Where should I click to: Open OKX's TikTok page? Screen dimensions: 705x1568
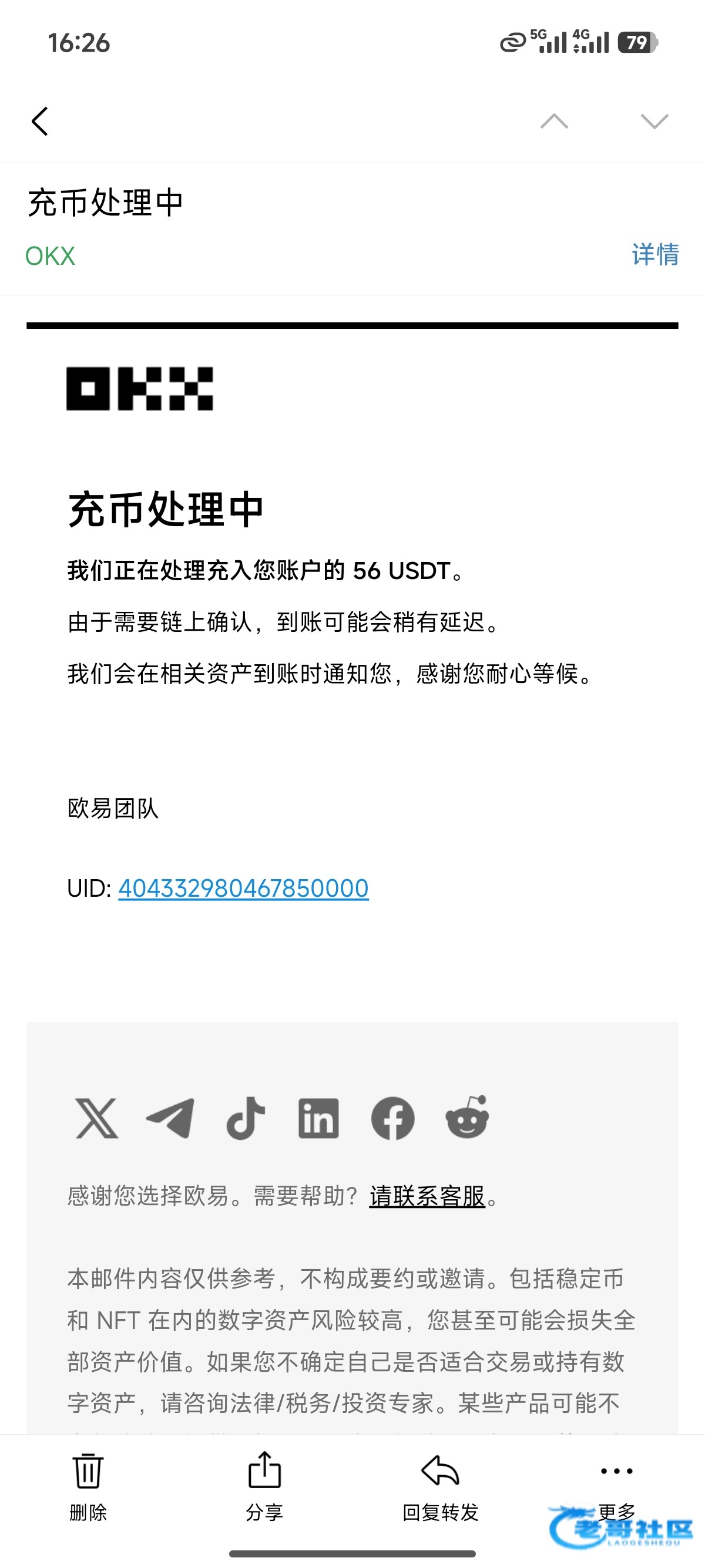pyautogui.click(x=246, y=1118)
